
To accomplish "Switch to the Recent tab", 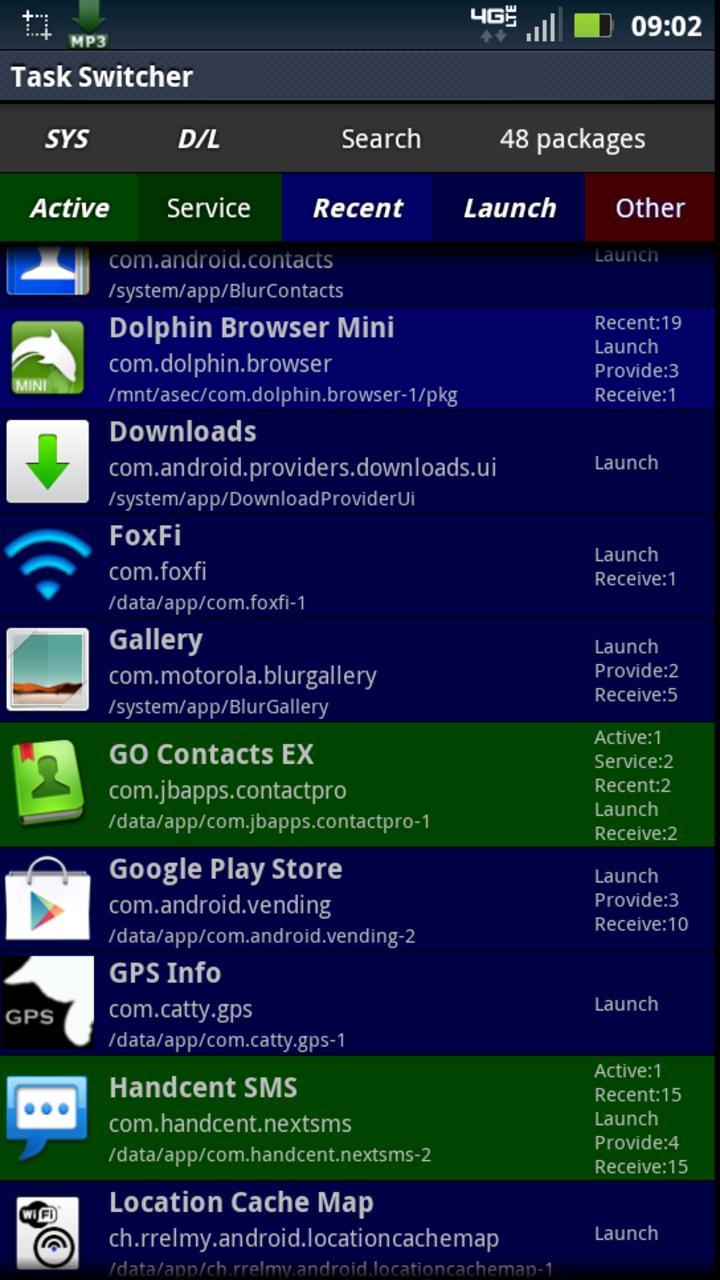I will 356,208.
